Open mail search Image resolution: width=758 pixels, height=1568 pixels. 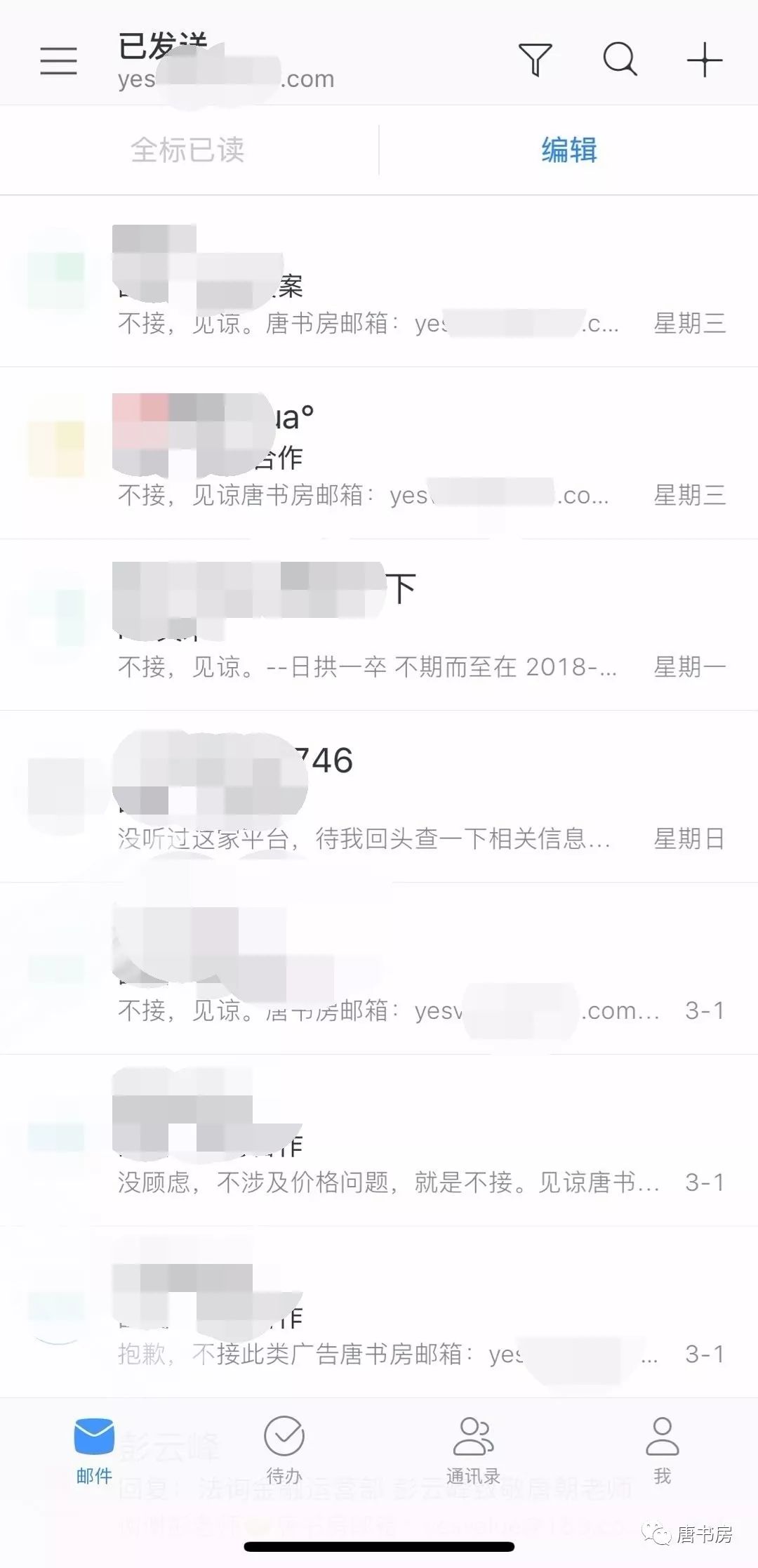tap(620, 60)
